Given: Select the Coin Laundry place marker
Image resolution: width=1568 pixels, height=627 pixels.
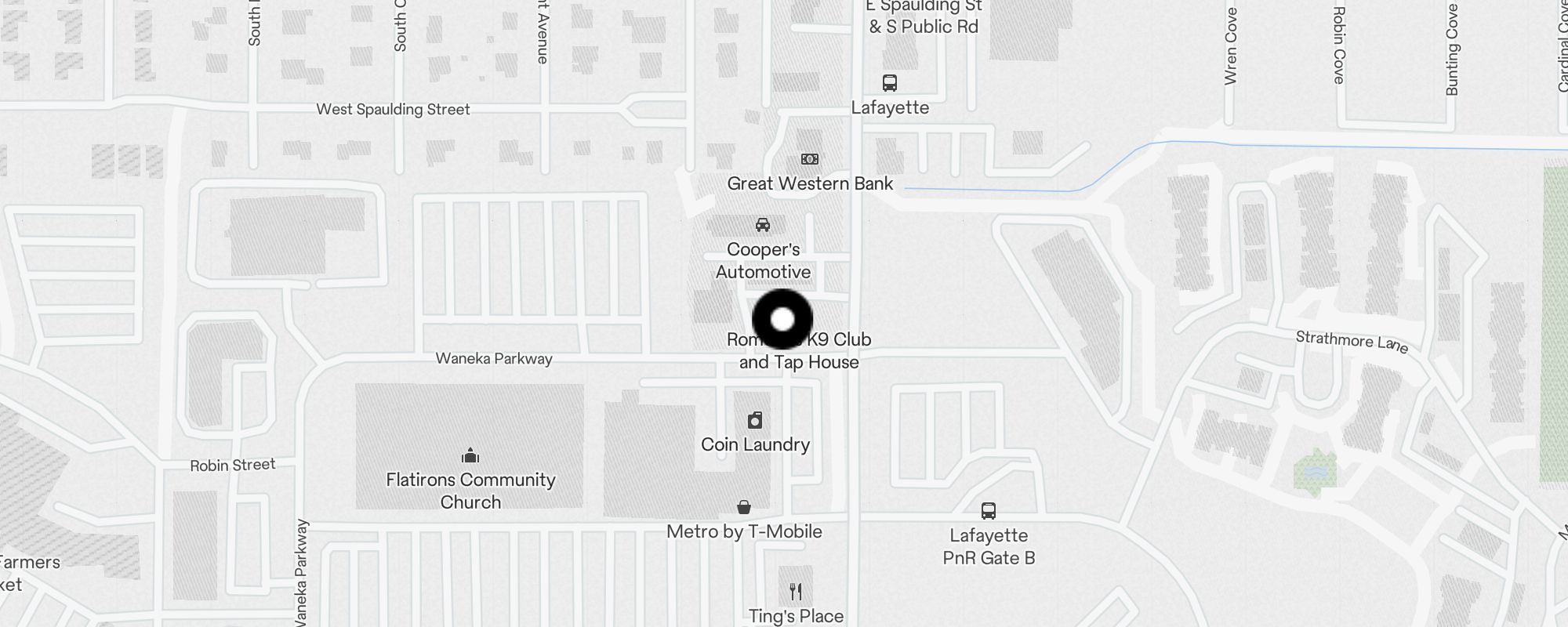Looking at the screenshot, I should [754, 421].
